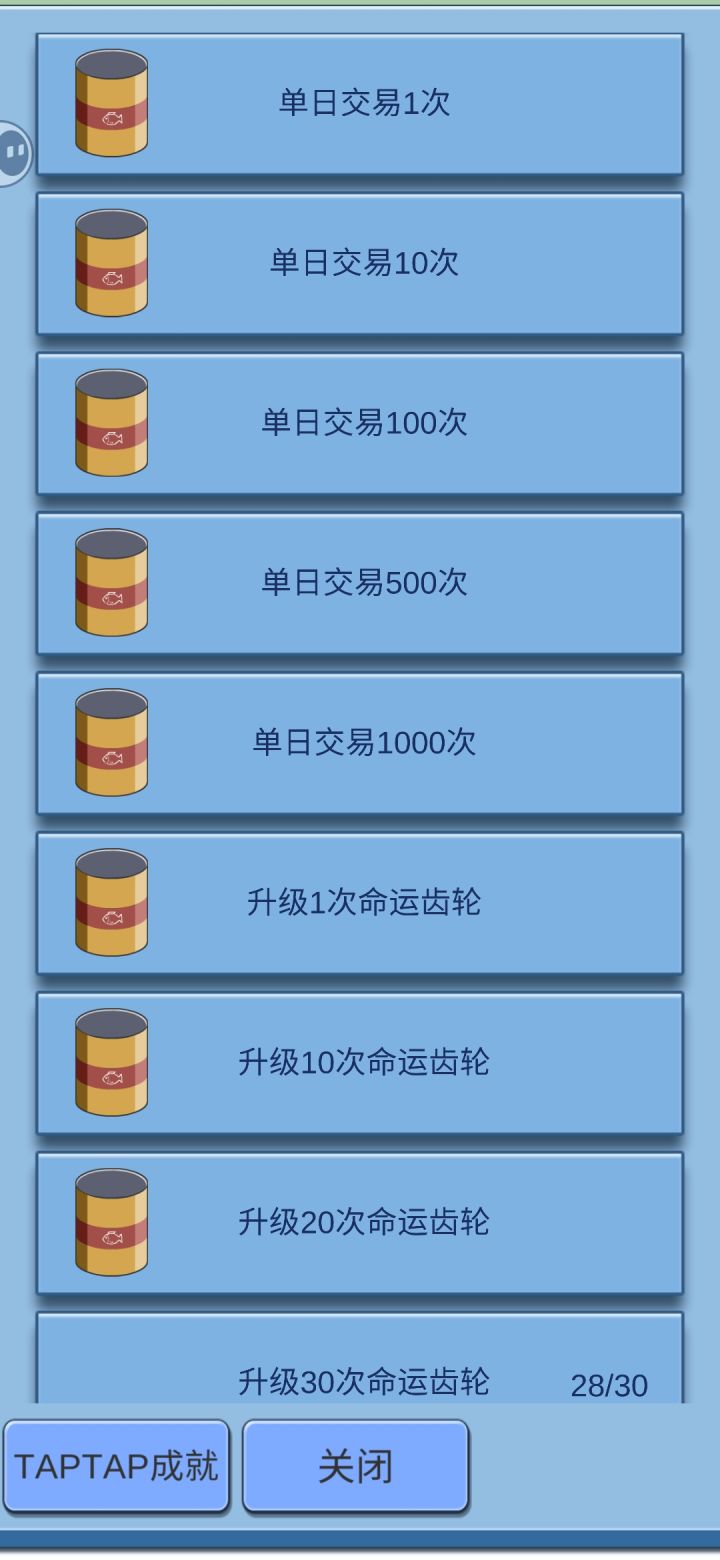Click the canned fish icon on 单日交易100次
The height and width of the screenshot is (1560, 720).
110,423
